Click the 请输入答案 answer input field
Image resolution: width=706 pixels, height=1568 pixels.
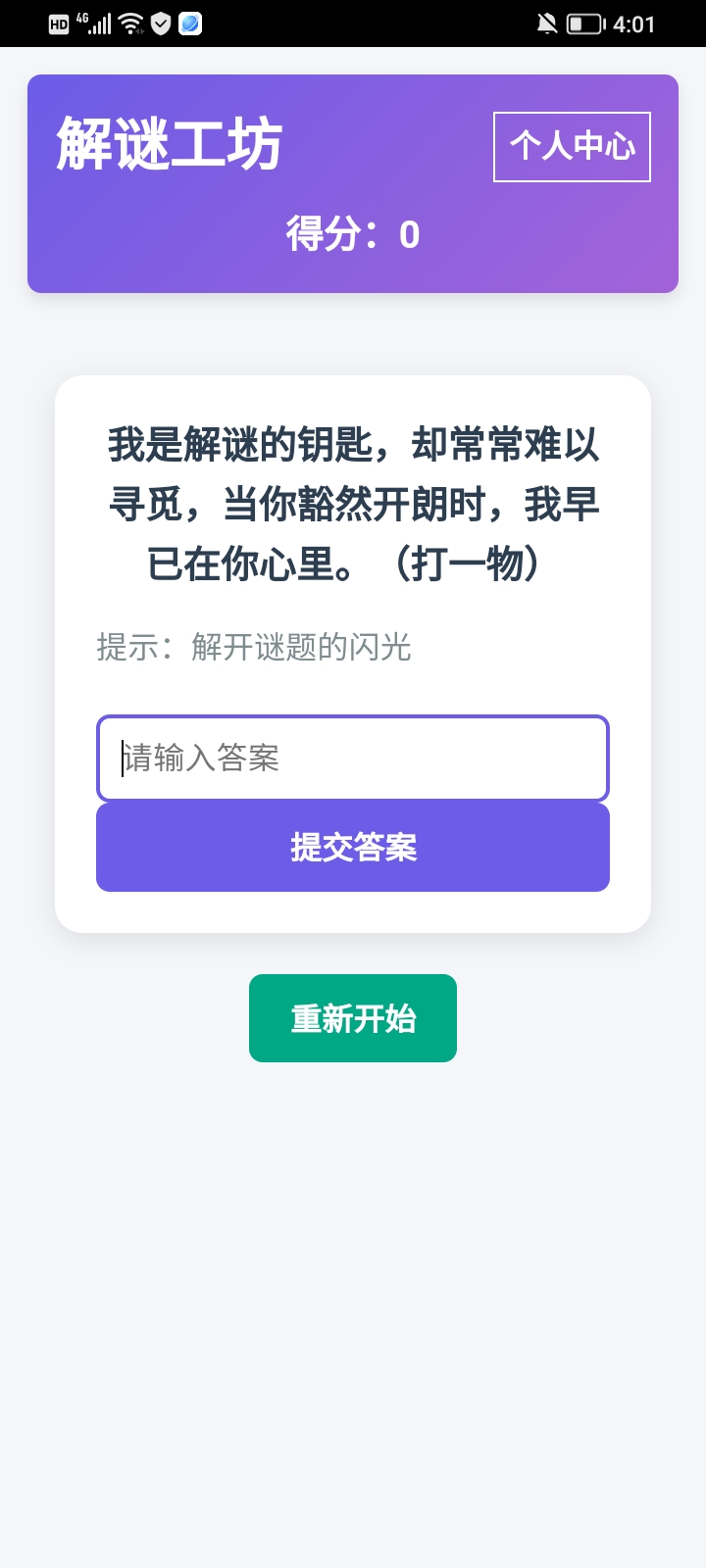352,759
